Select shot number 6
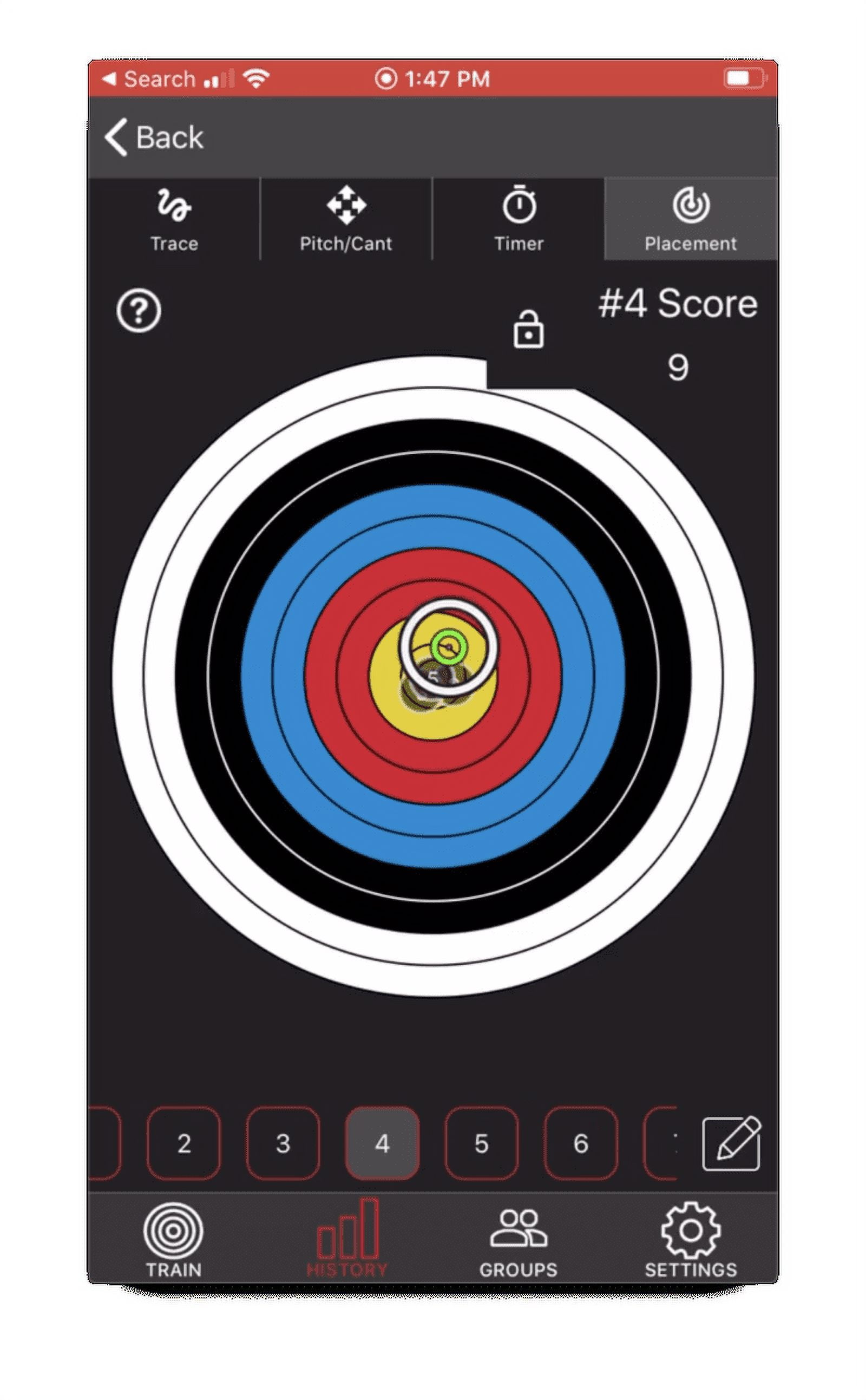This screenshot has height=1400, width=866. (581, 1143)
